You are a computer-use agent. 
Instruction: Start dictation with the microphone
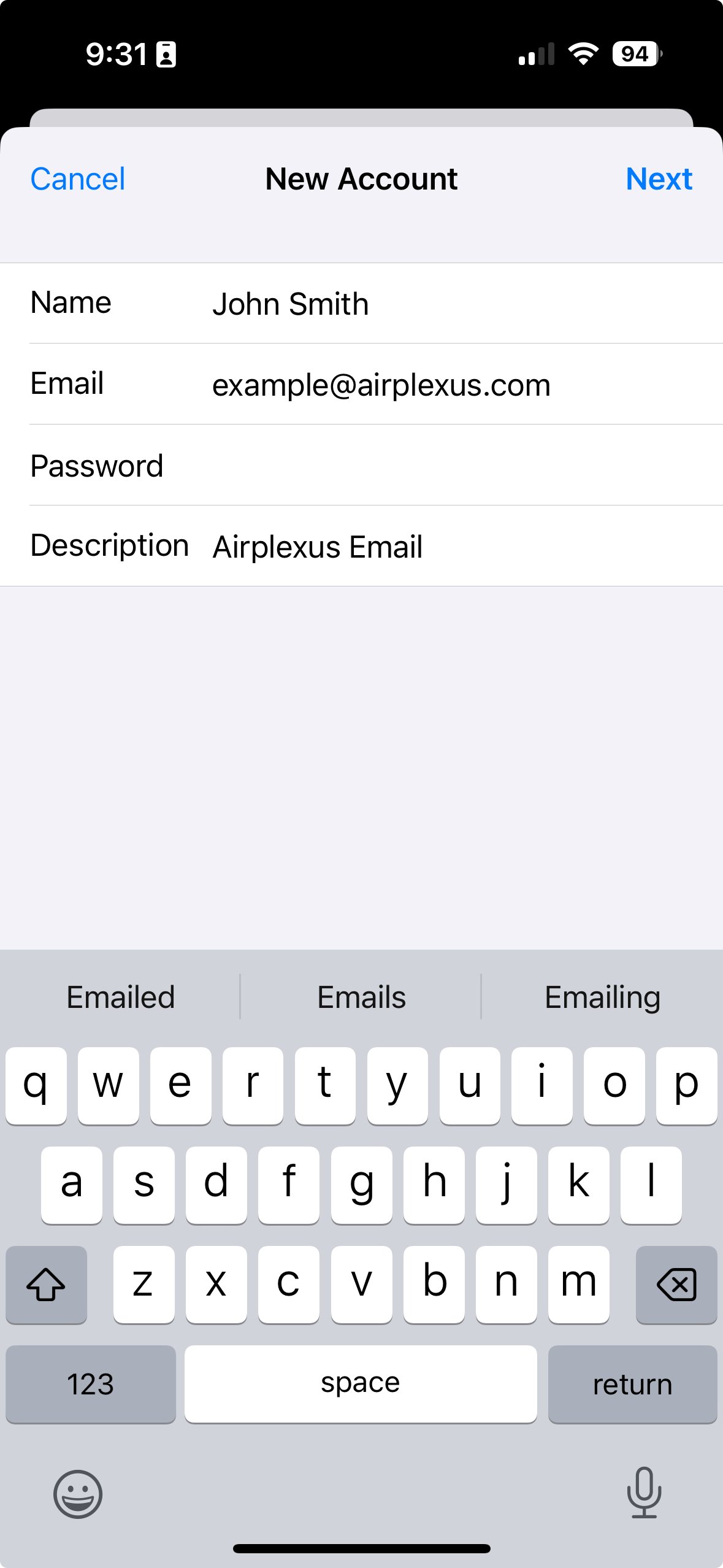pos(644,1493)
